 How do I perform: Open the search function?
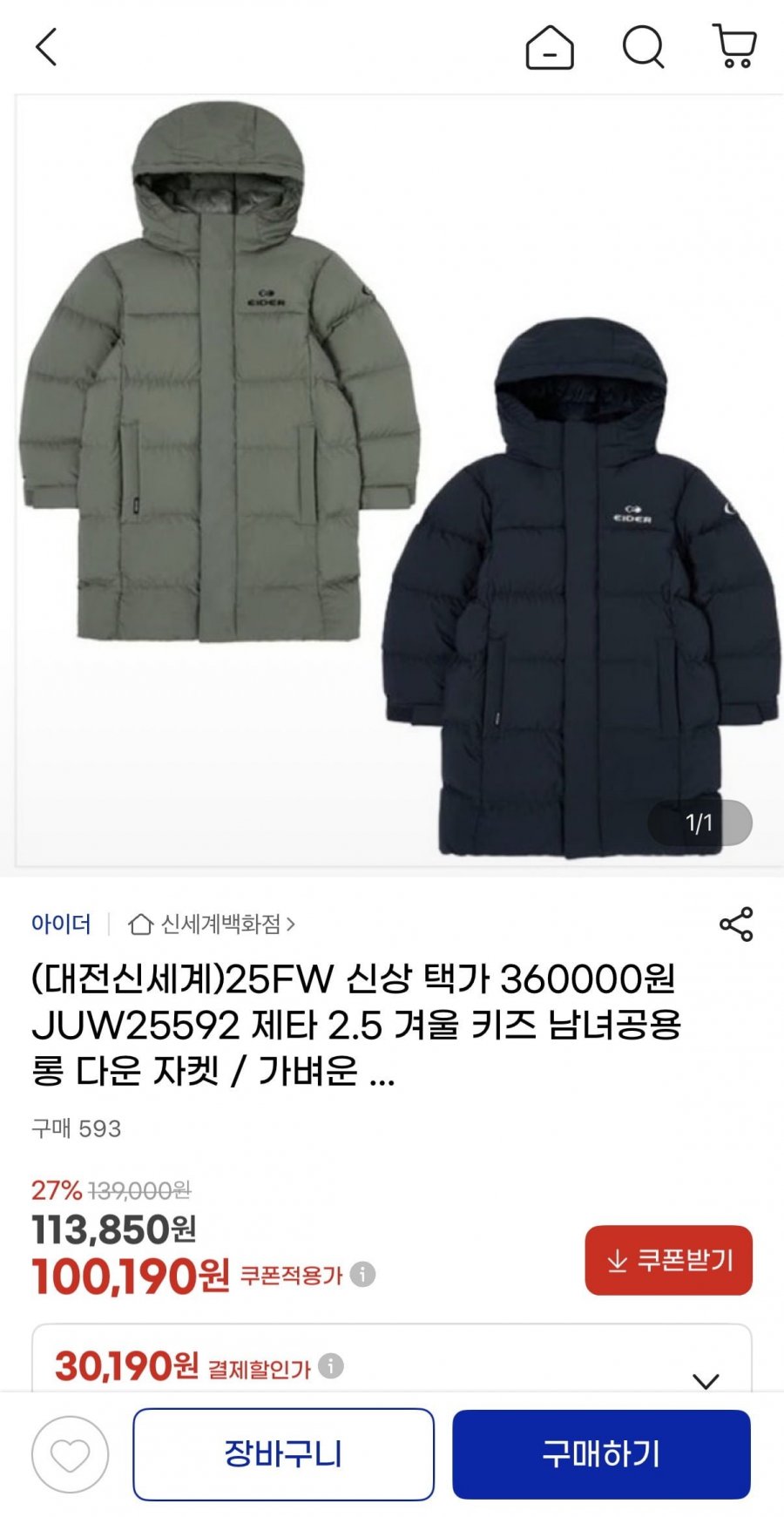pyautogui.click(x=643, y=48)
